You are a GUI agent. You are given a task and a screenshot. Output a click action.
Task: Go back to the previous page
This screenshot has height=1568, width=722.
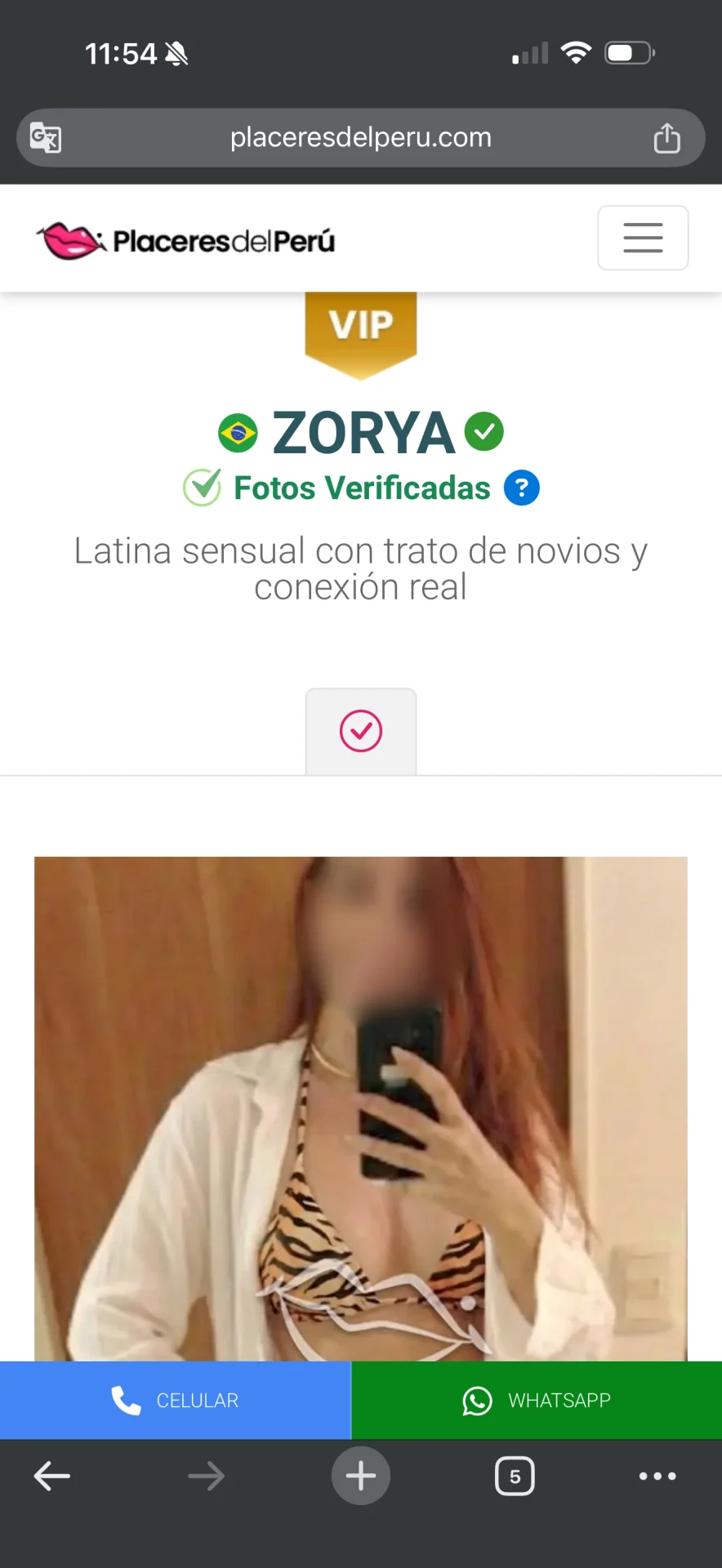[52, 1476]
